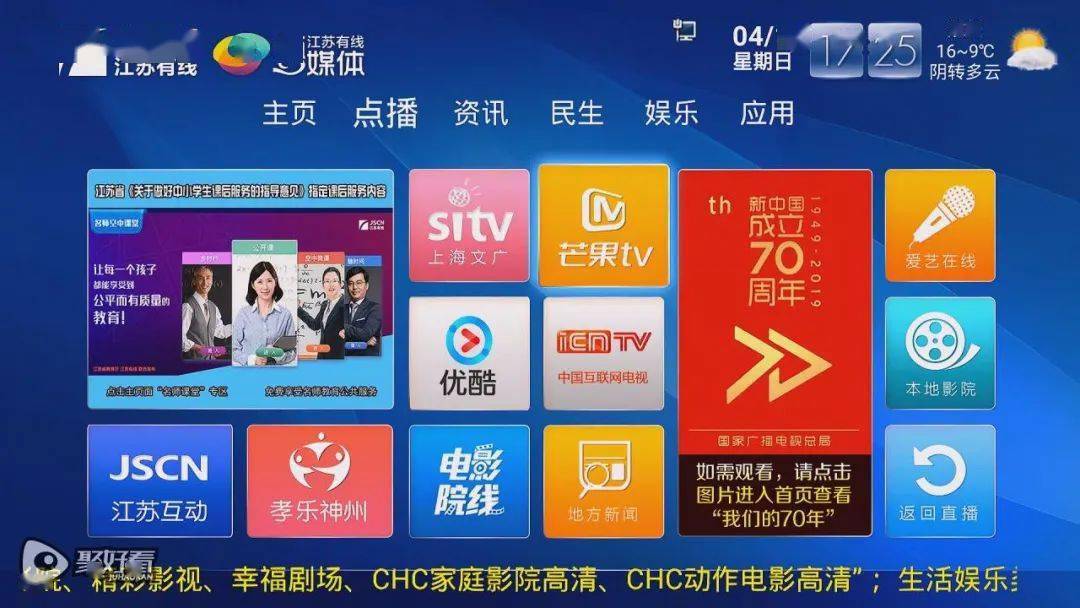Open the 孝乐神州 tile
Screen dimensions: 1080x608
(x=319, y=481)
